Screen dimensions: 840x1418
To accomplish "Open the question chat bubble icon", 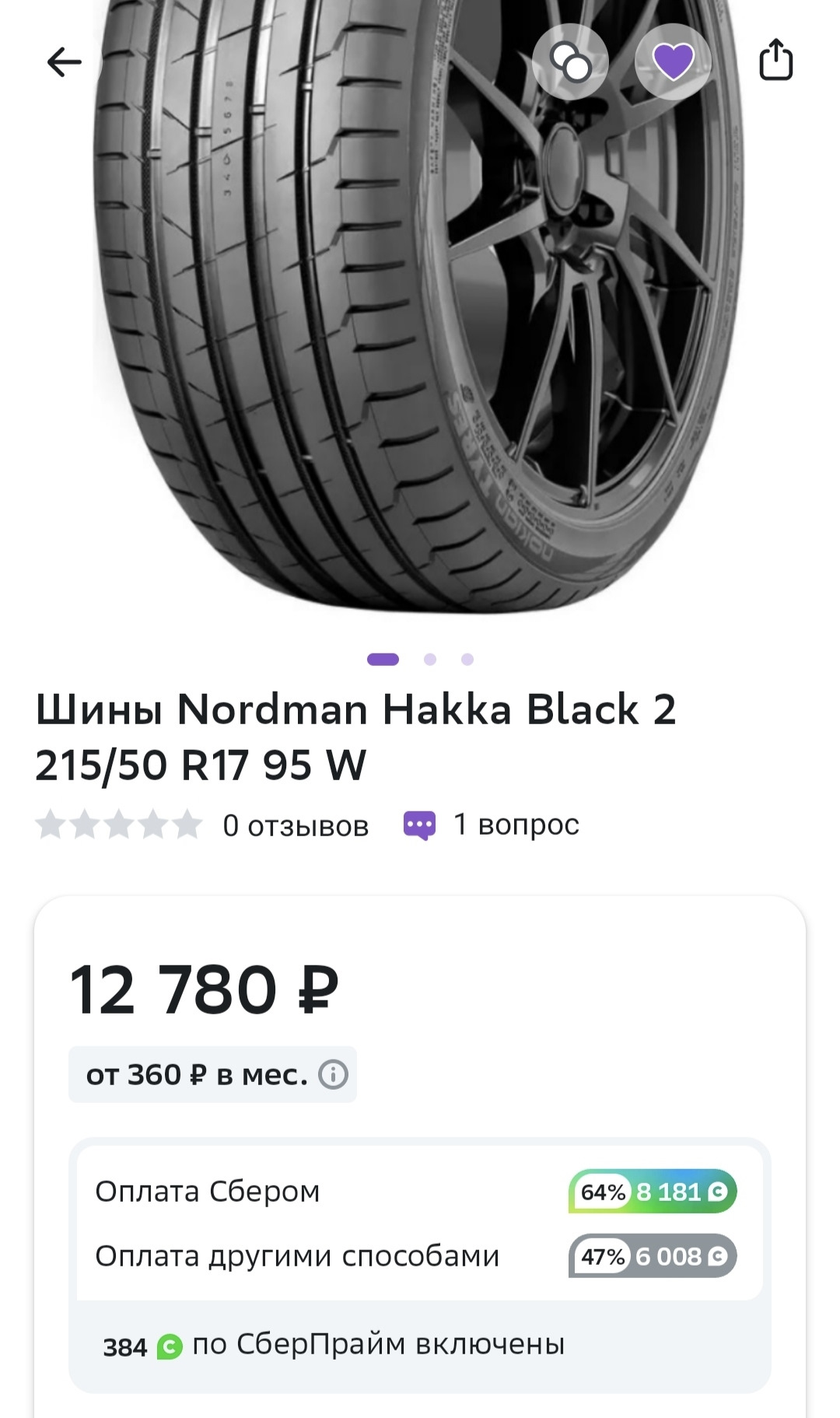I will [421, 826].
